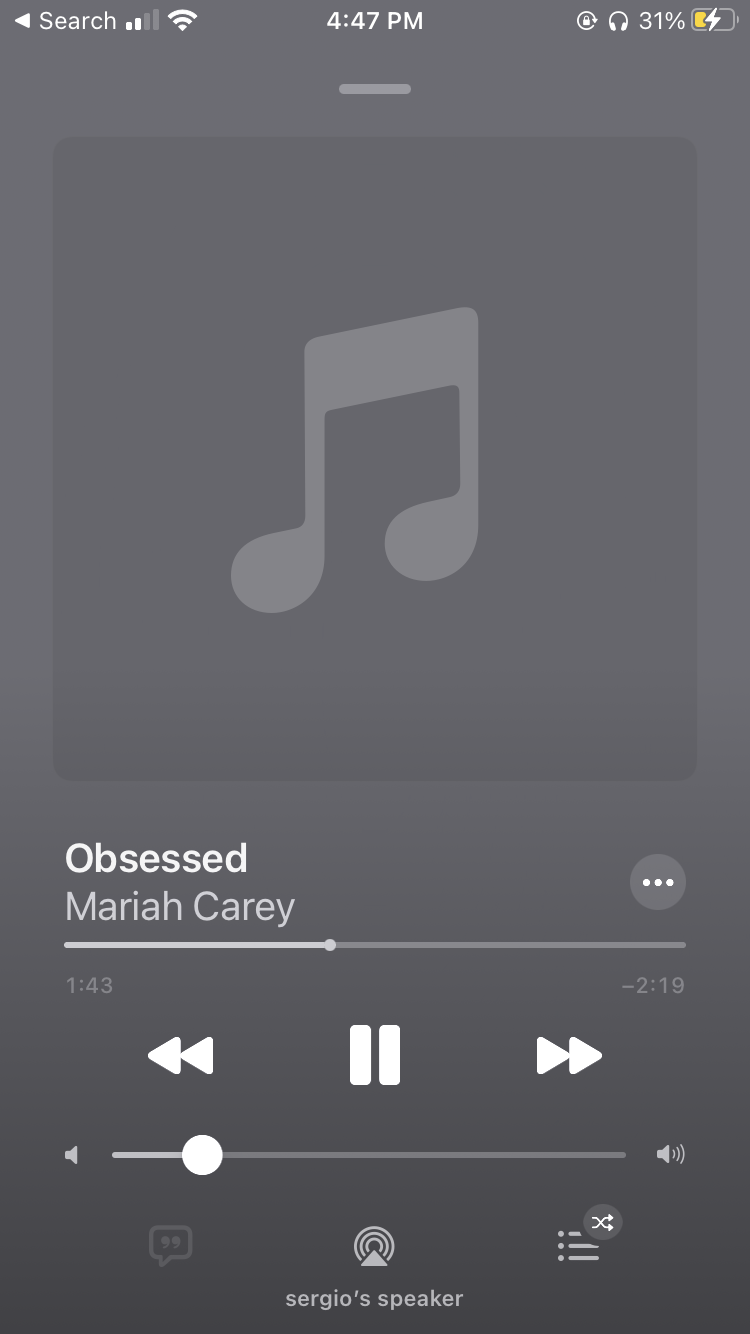The width and height of the screenshot is (750, 1334).
Task: Return to Search using the back link
Action: pos(65,21)
